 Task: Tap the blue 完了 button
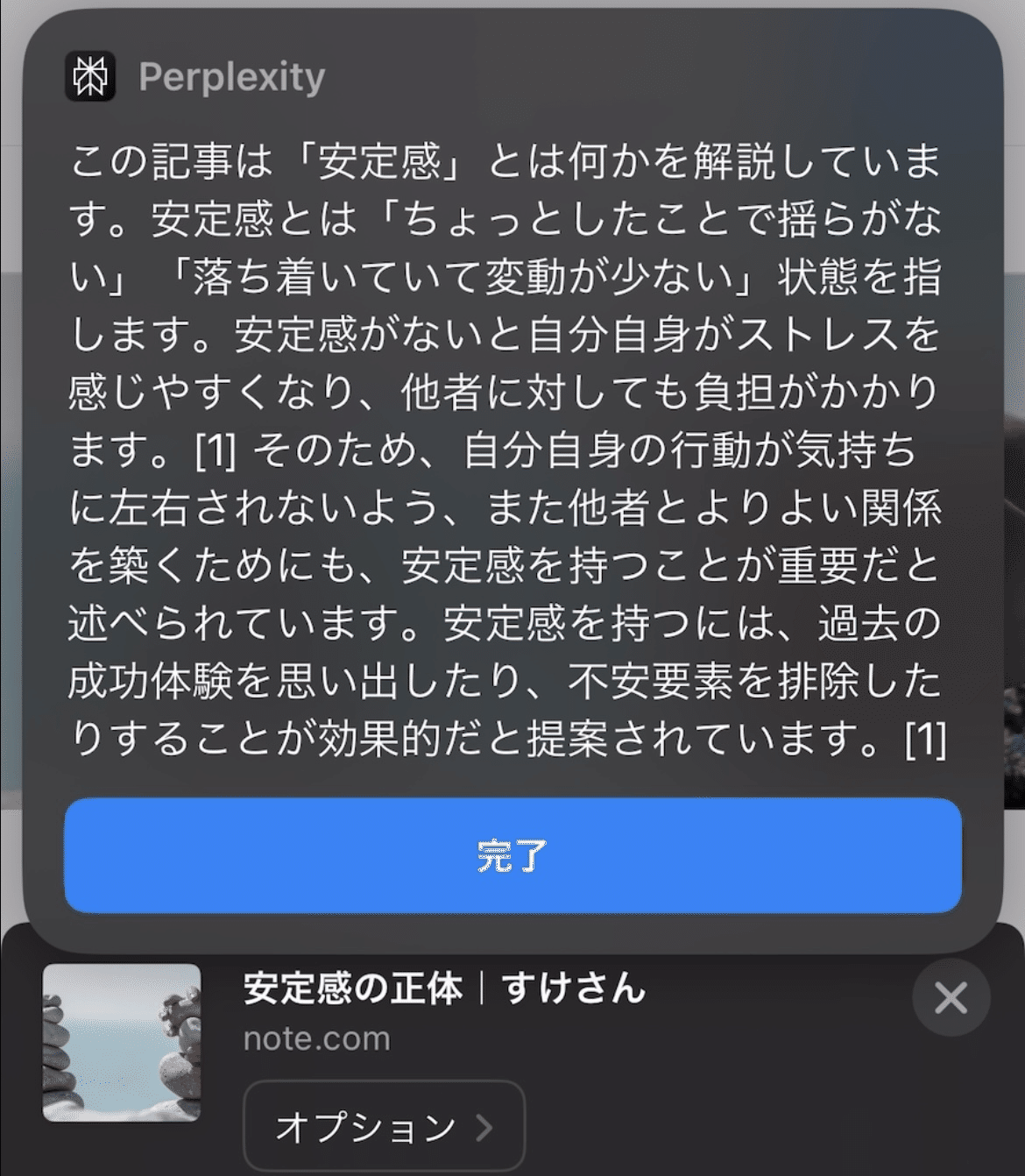pos(512,854)
